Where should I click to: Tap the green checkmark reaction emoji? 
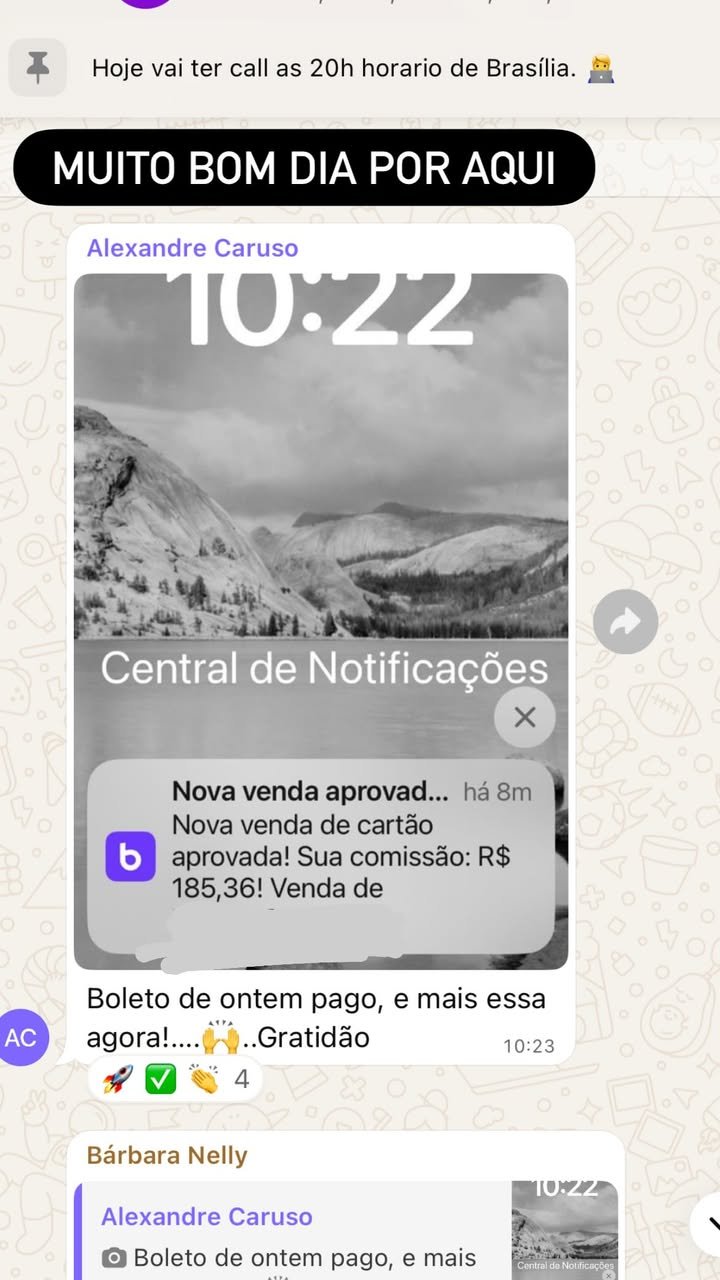pyautogui.click(x=160, y=1078)
